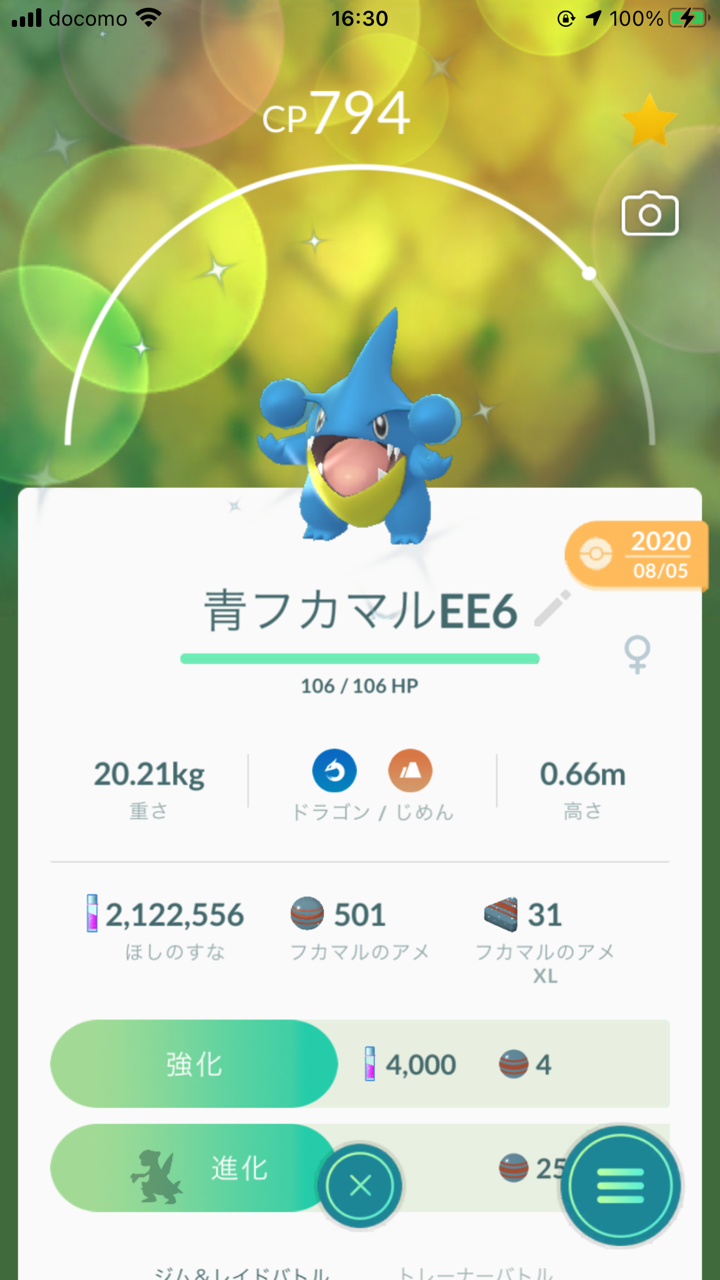
Task: Tap the camera photo icon
Action: click(x=650, y=214)
